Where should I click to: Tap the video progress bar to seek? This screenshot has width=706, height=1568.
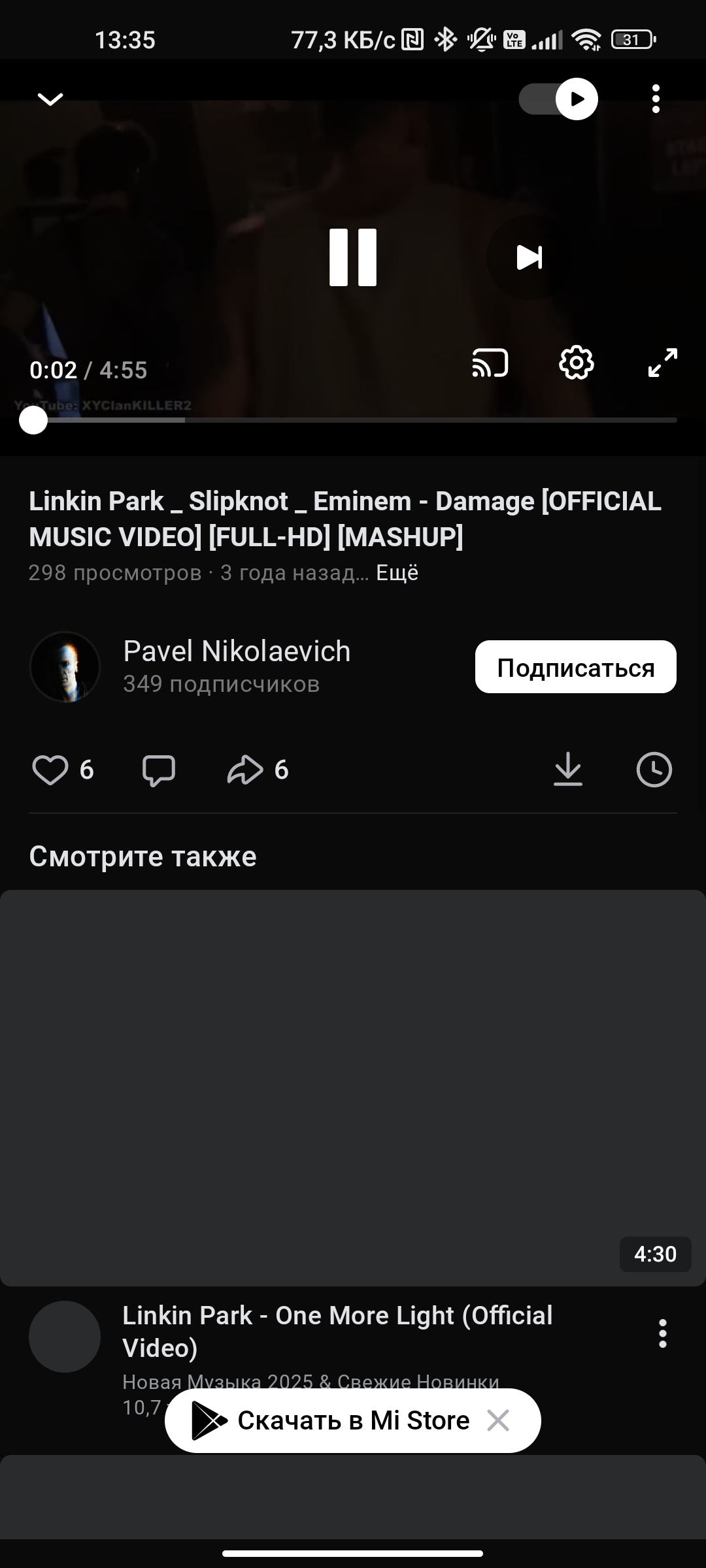[x=353, y=420]
